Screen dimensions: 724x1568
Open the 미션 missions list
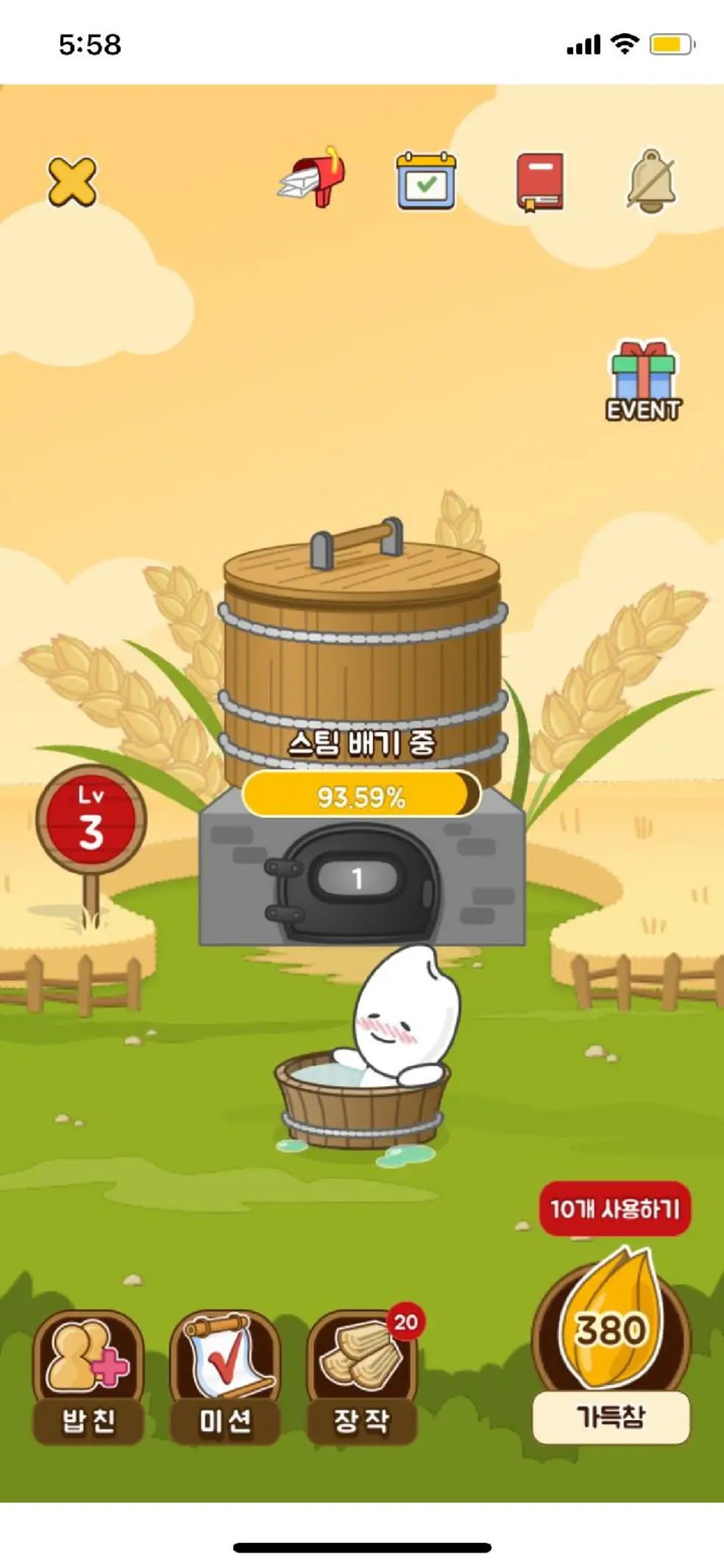click(225, 1374)
